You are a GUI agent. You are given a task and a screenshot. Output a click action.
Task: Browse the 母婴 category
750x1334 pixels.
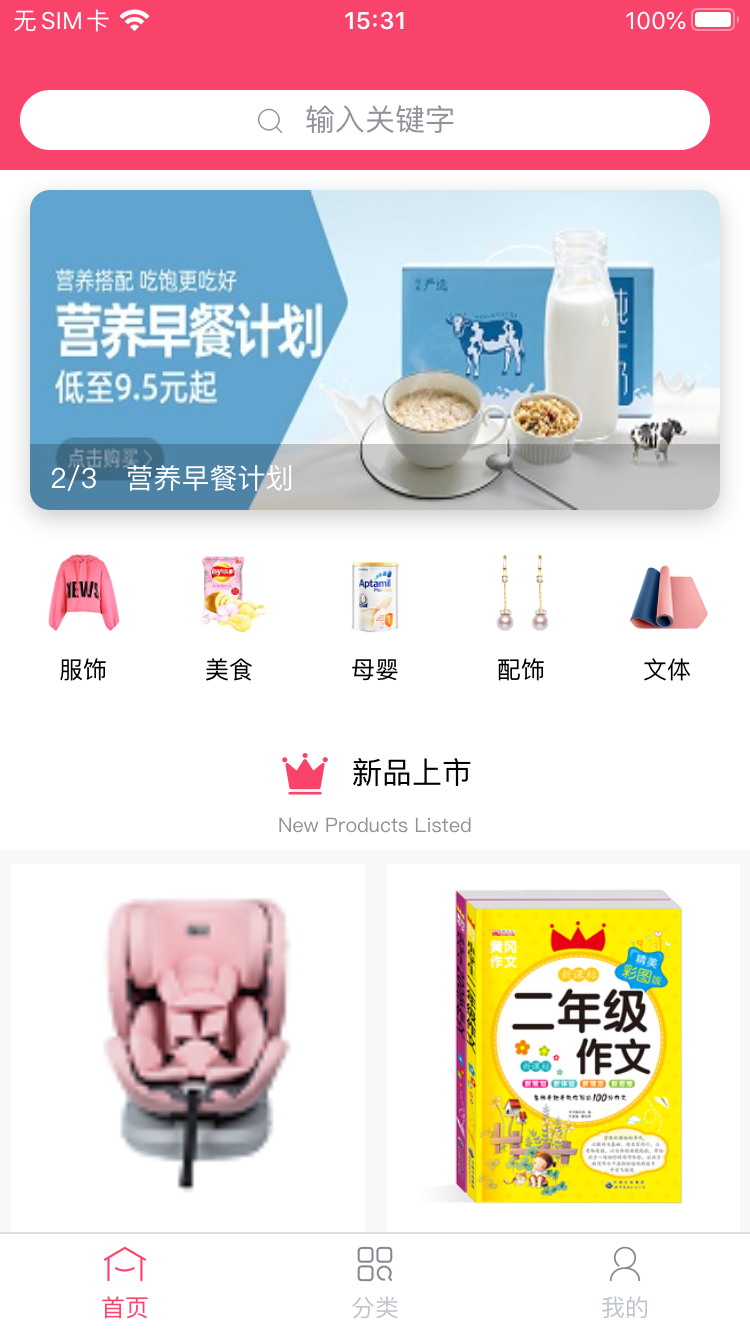click(375, 617)
